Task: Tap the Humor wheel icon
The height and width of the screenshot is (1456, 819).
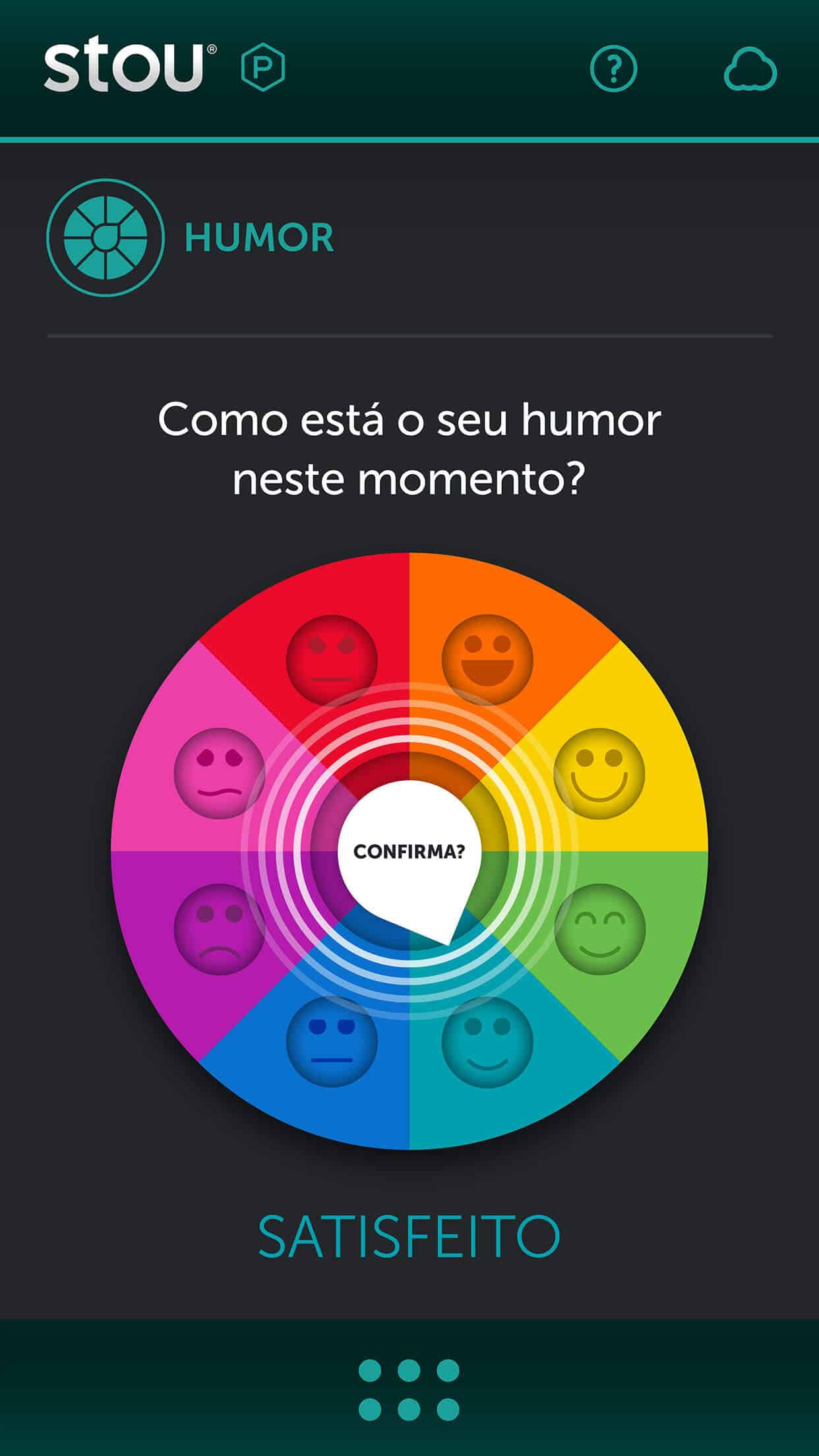Action: 106,237
